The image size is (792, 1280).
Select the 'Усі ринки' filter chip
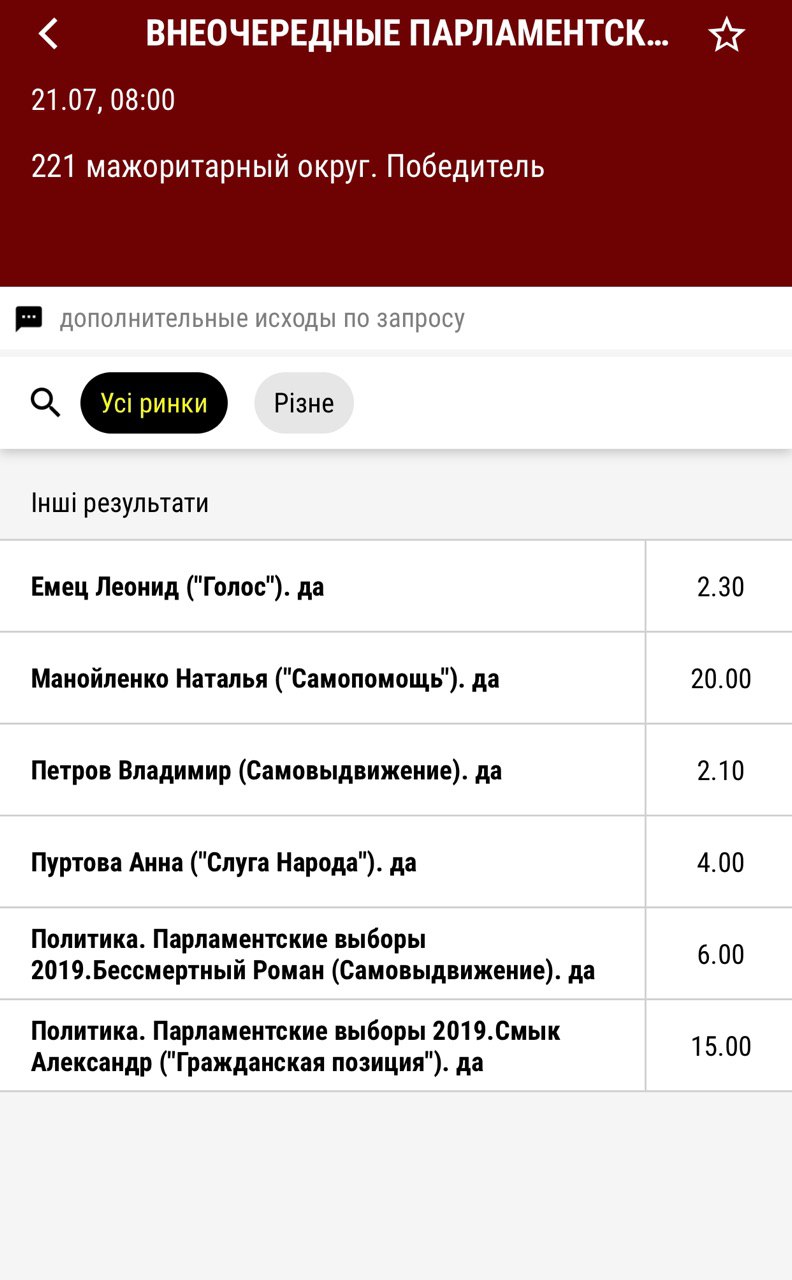click(x=153, y=402)
